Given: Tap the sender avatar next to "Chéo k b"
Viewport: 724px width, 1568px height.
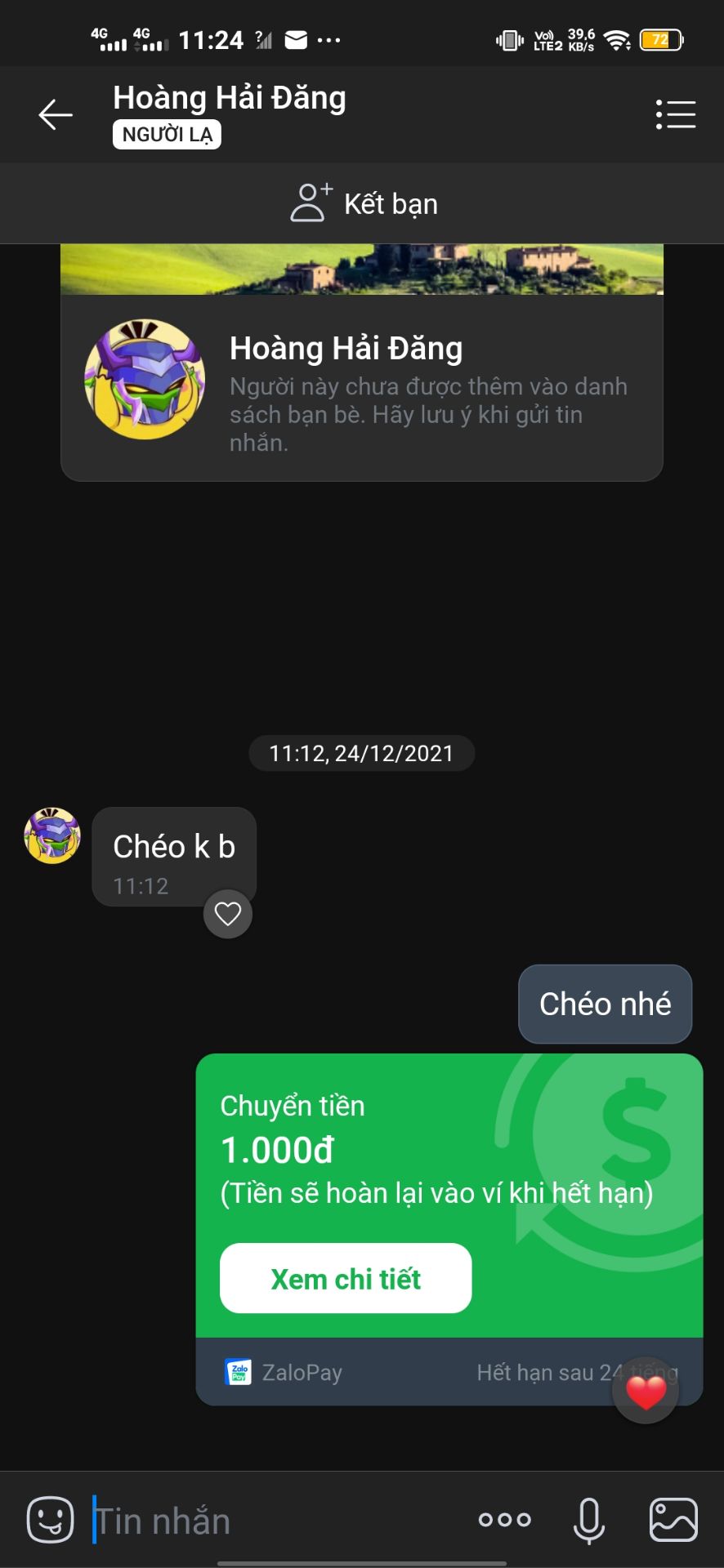Looking at the screenshot, I should coord(52,835).
